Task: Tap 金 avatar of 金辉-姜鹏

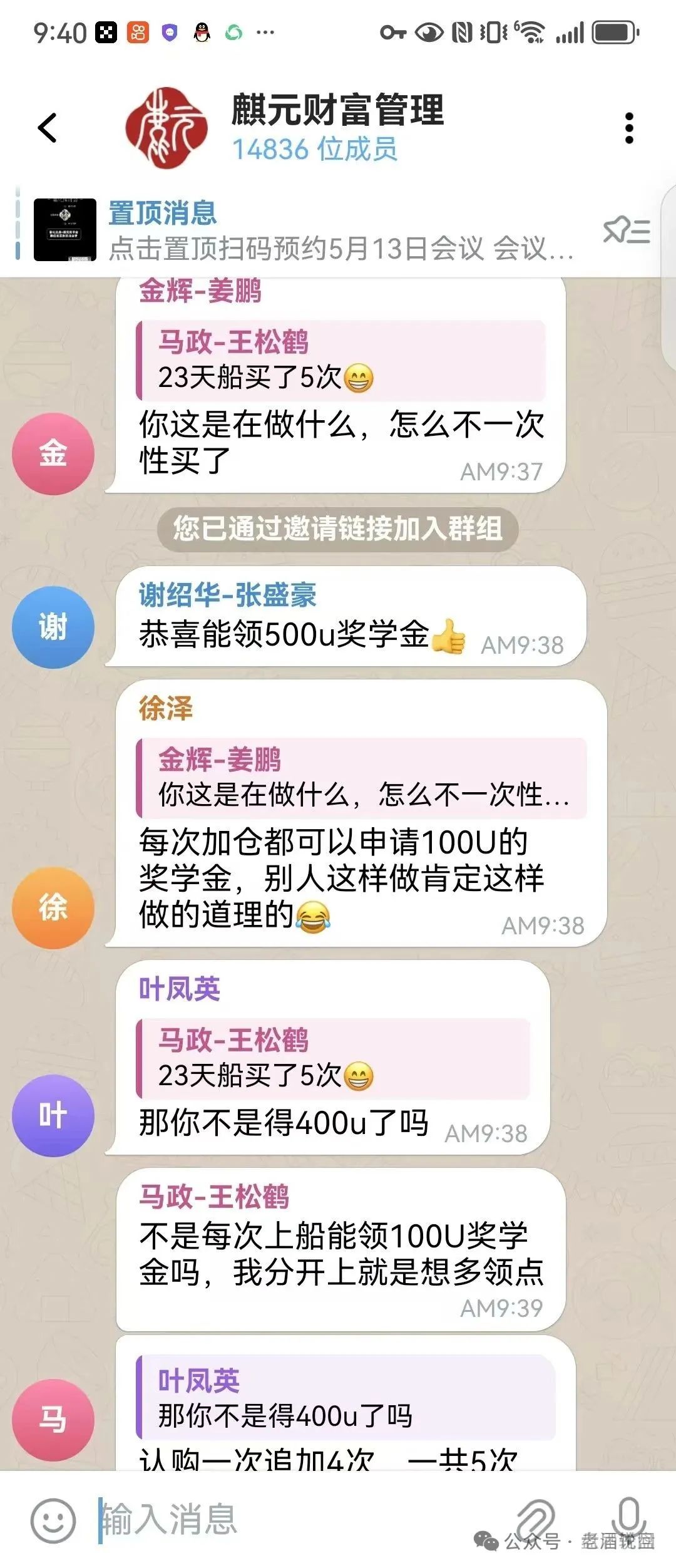Action: 53,454
